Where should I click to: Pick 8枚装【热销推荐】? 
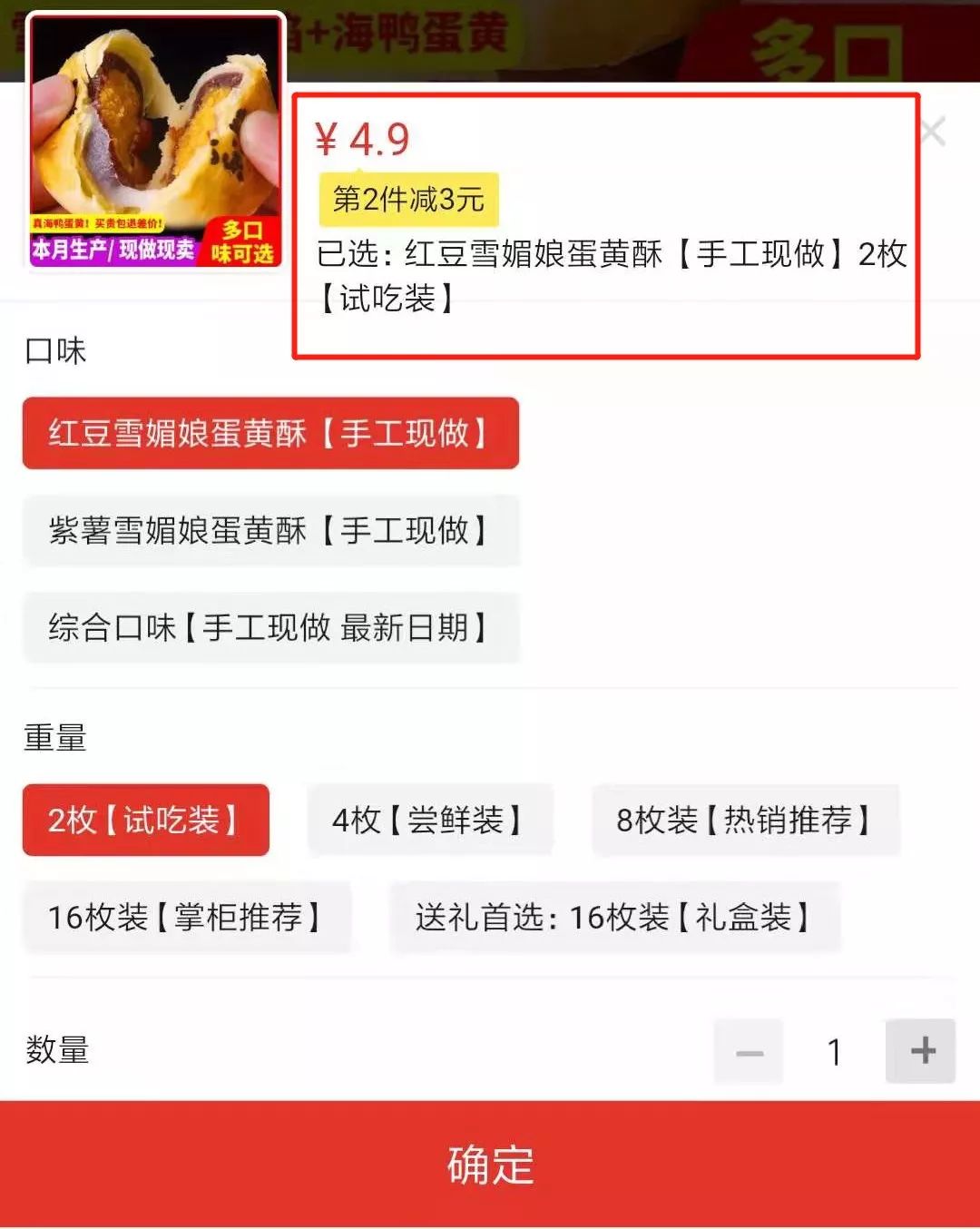745,821
